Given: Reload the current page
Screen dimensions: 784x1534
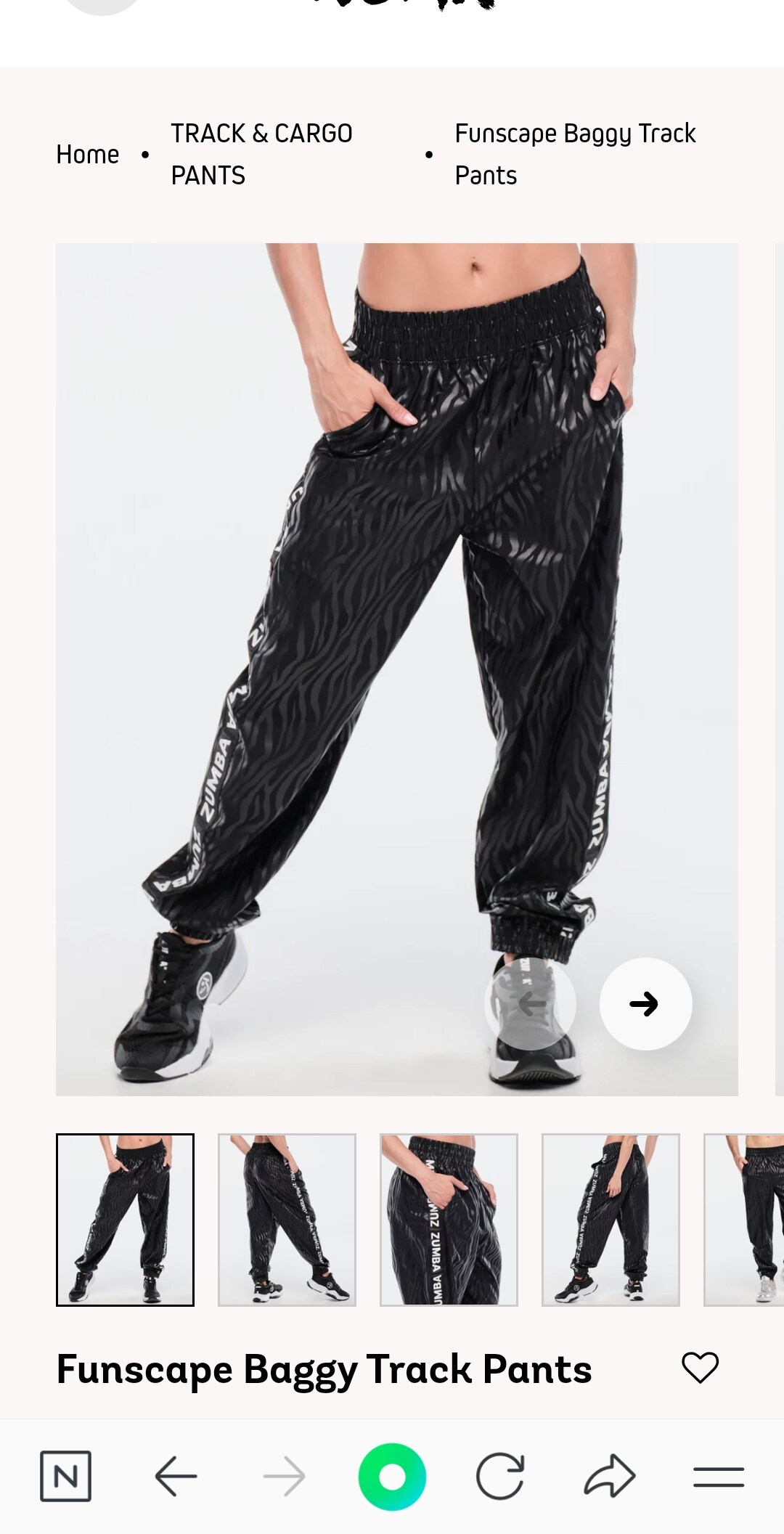Looking at the screenshot, I should 499,1476.
